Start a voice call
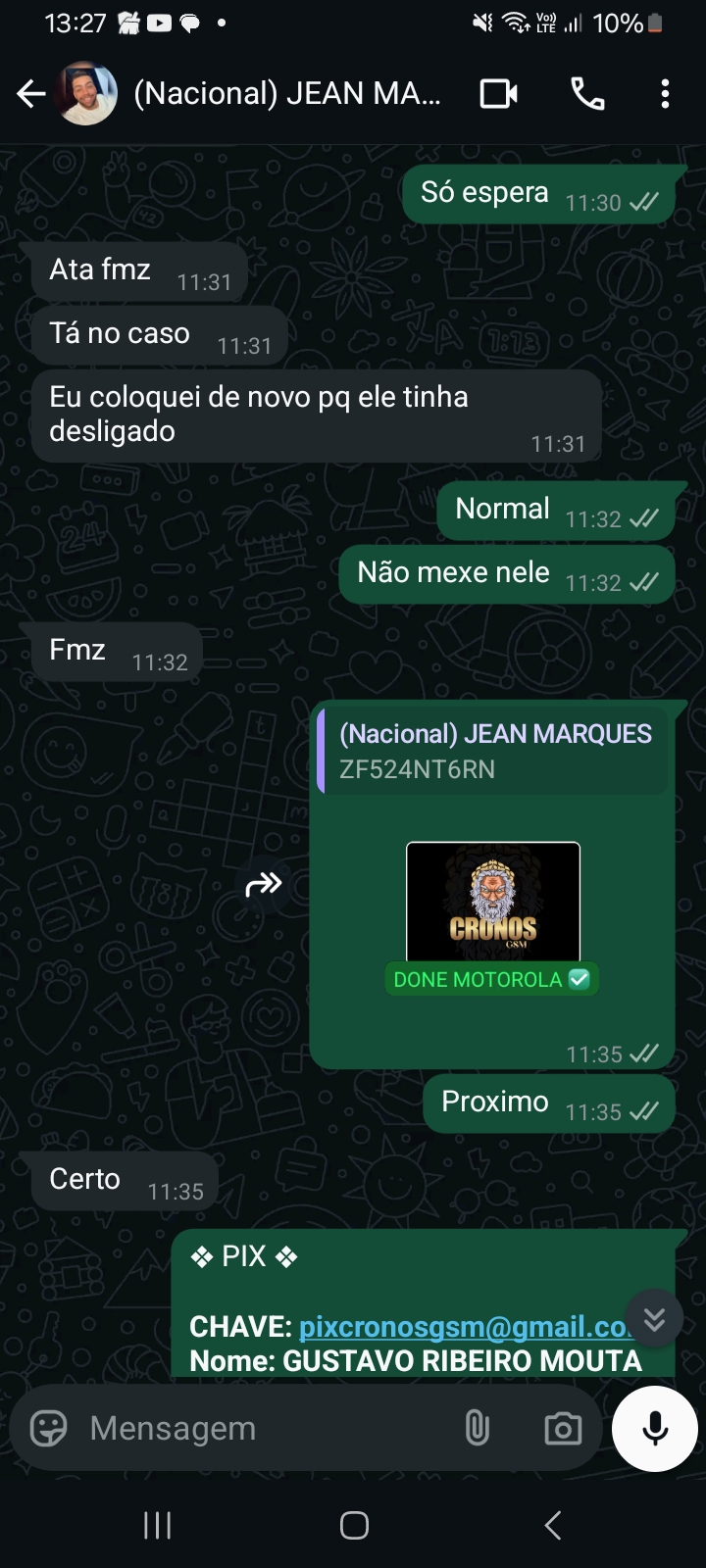Viewport: 706px width, 1568px height. click(587, 94)
